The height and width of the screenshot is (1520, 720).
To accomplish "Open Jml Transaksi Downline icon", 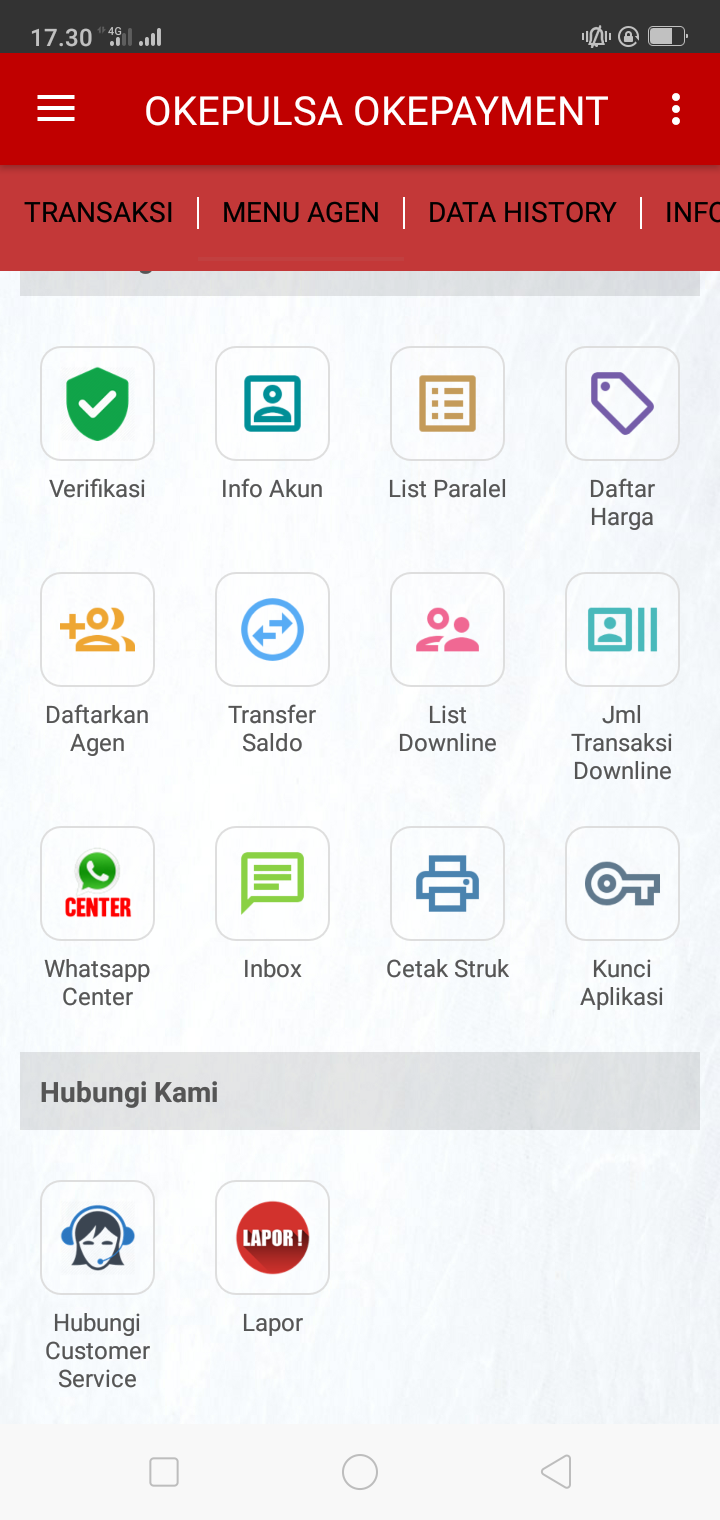I will point(622,629).
